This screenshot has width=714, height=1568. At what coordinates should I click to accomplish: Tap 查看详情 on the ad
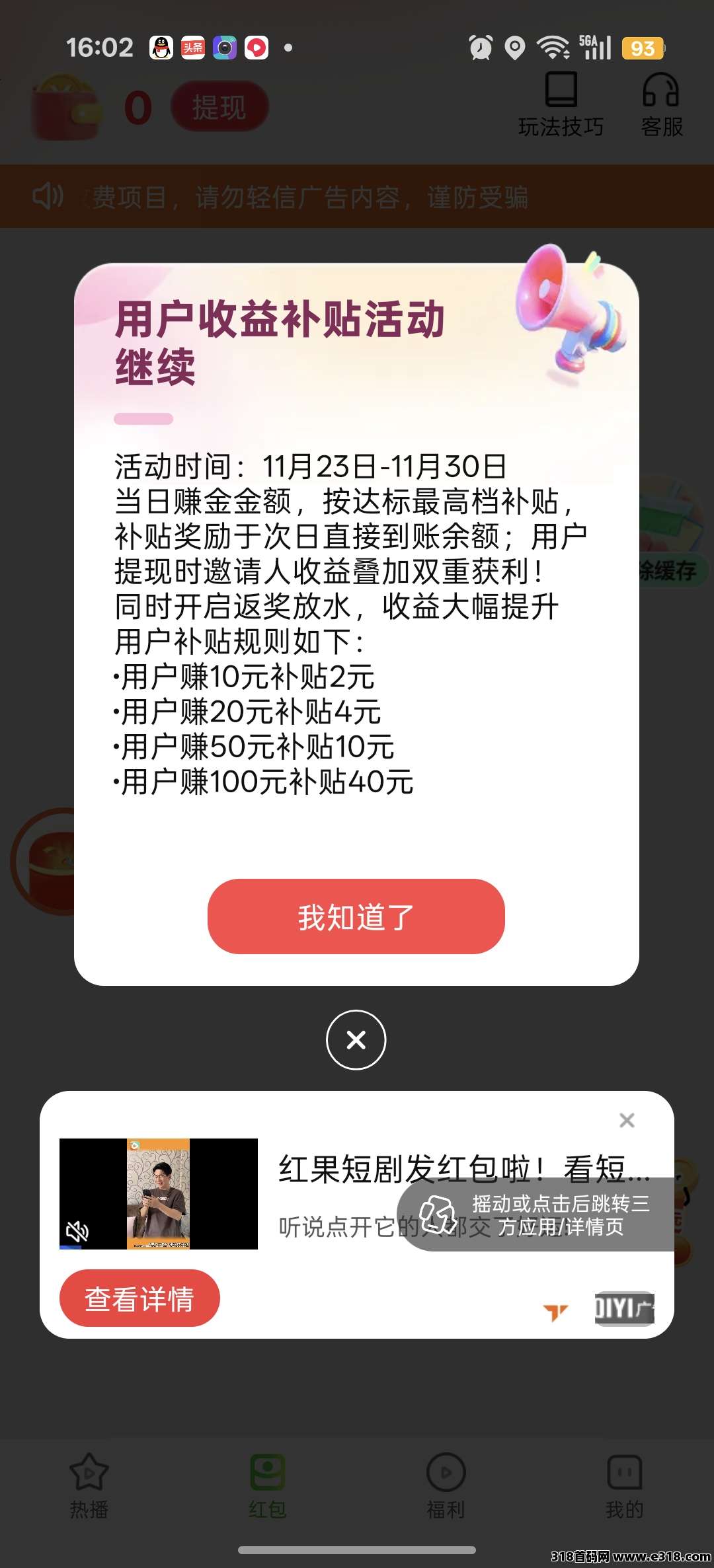point(139,1298)
